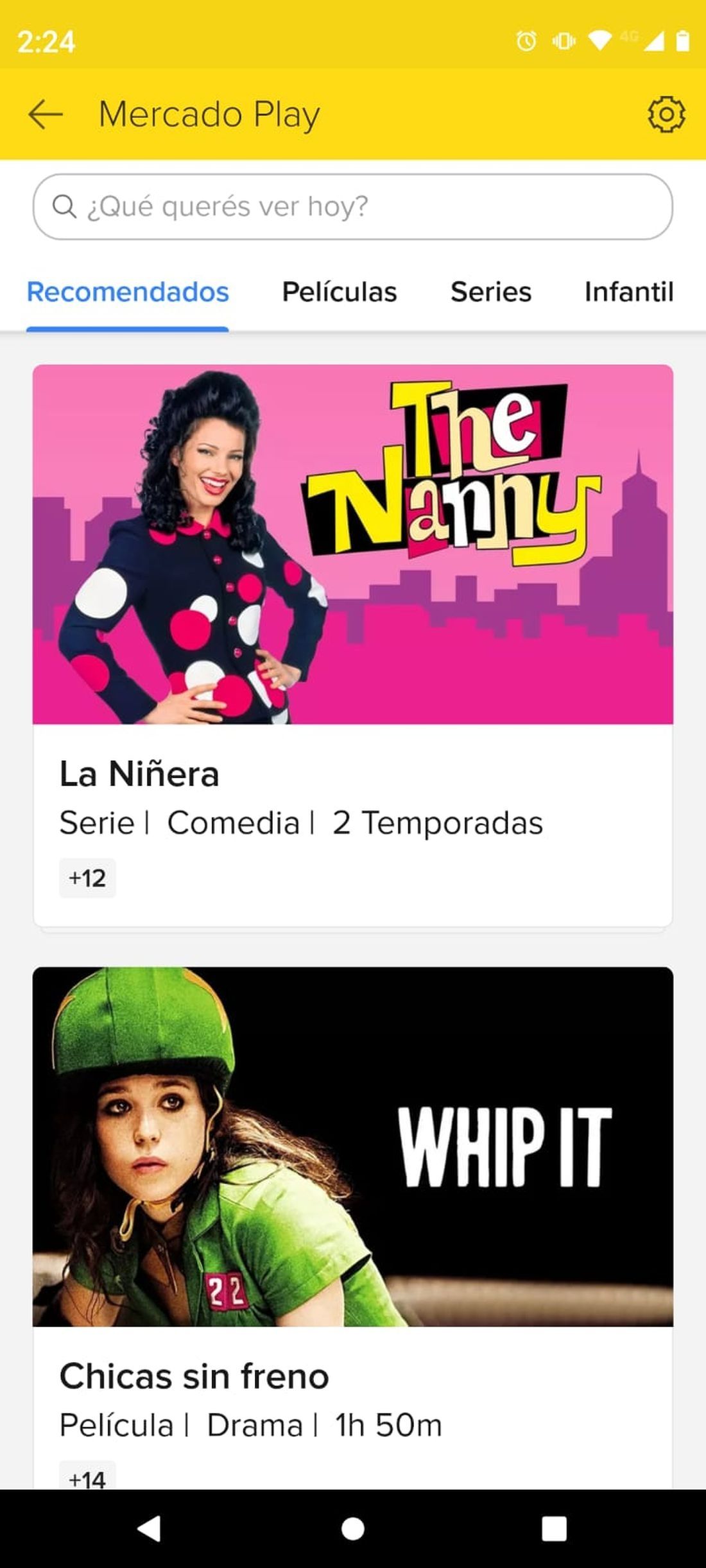
Task: Open the settings gear icon
Action: click(666, 115)
